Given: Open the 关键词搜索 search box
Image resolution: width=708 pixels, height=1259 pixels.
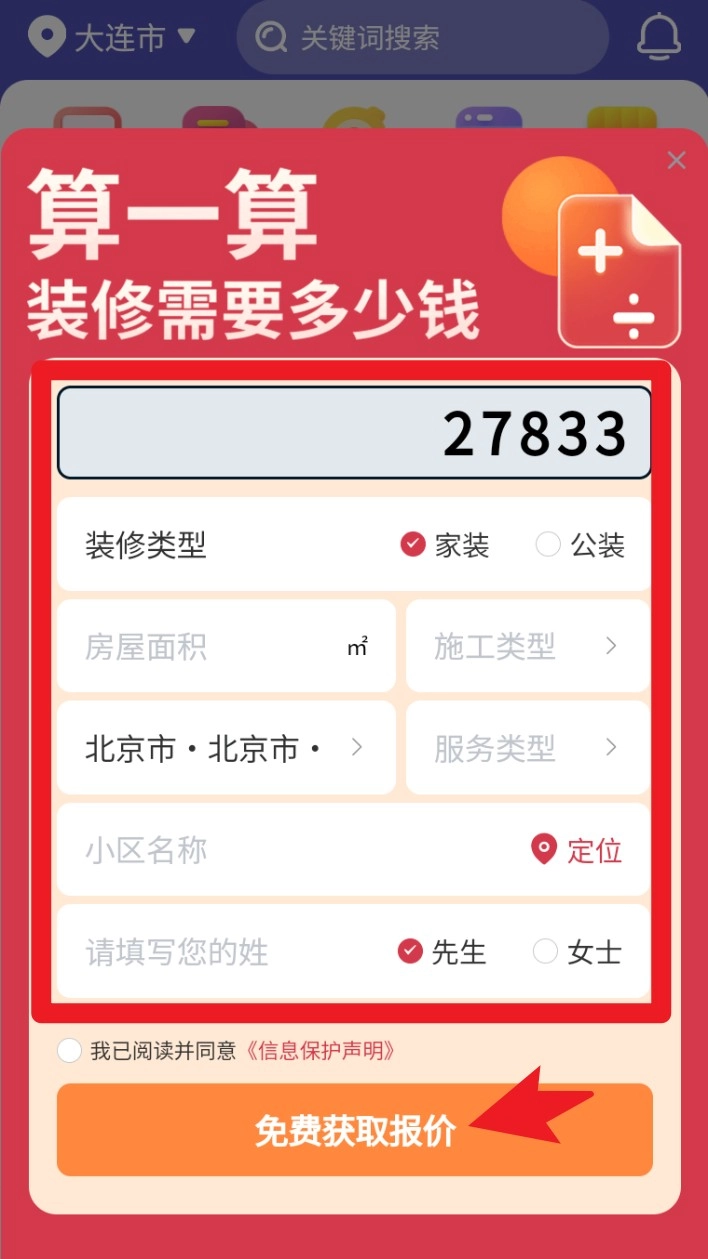Looking at the screenshot, I should 422,38.
